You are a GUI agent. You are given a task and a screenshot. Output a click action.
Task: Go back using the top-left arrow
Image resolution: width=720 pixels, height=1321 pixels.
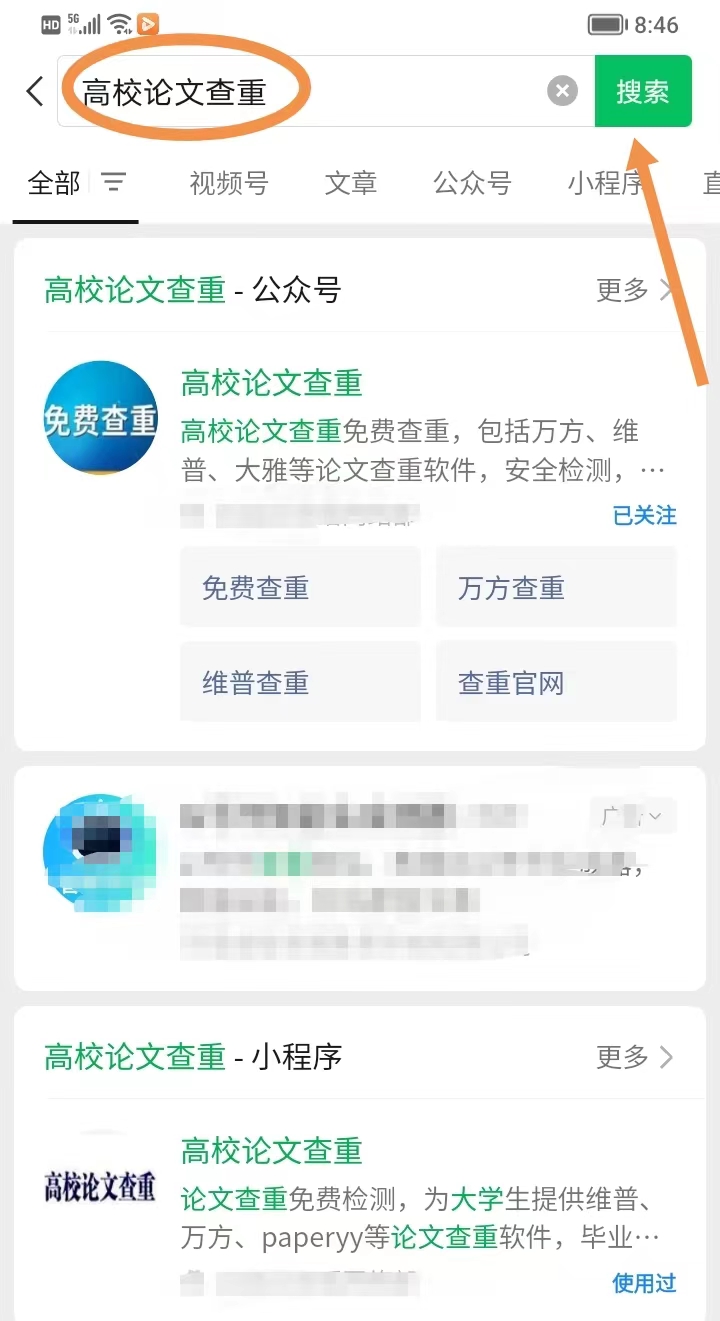coord(35,91)
